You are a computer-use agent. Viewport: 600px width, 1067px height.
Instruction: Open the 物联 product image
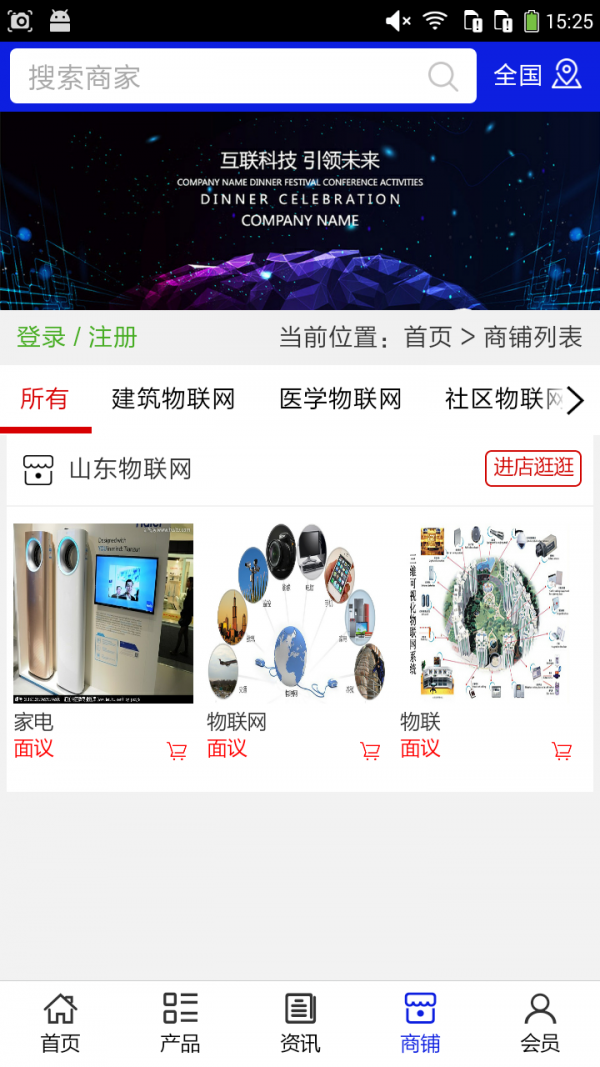tap(490, 613)
